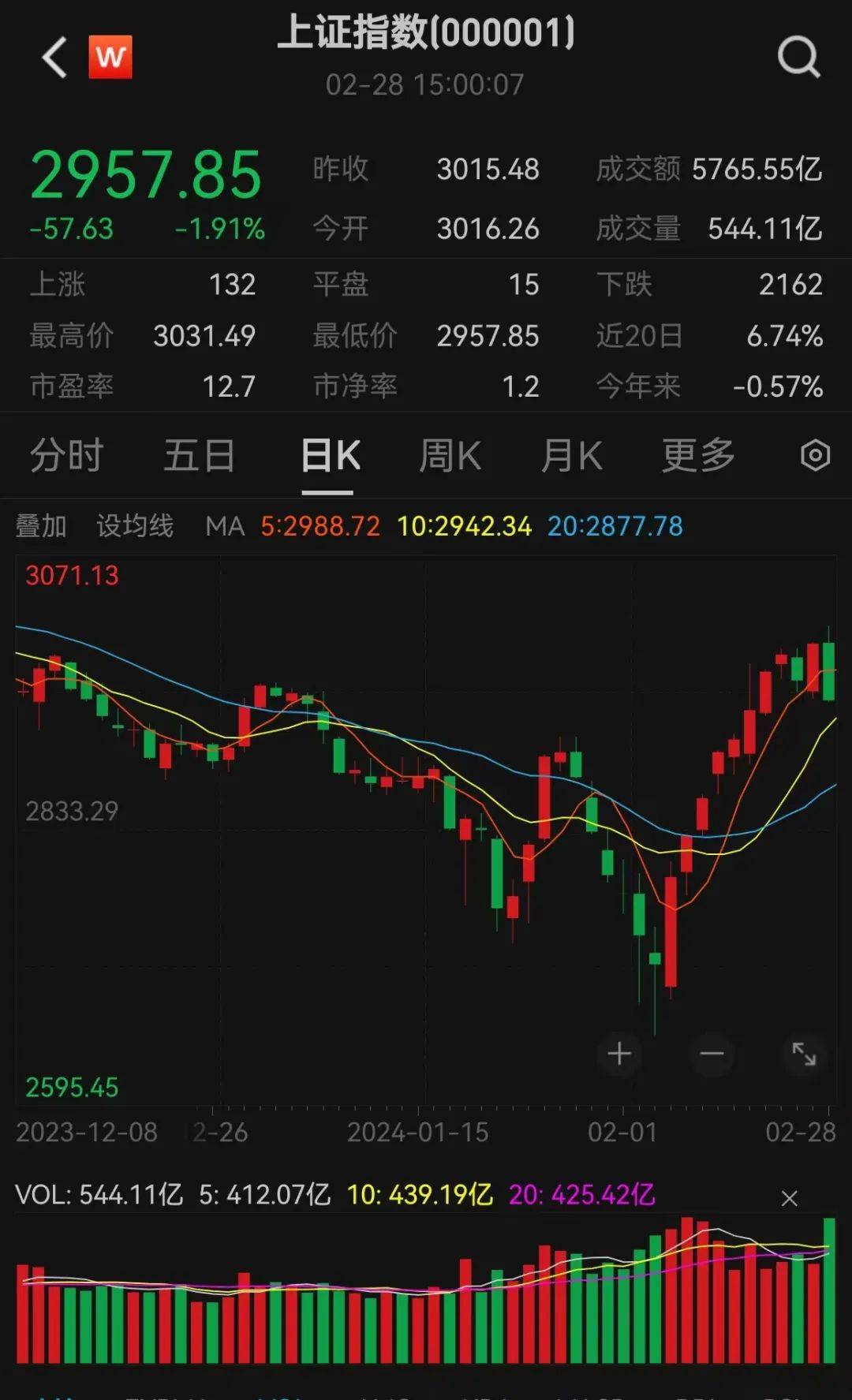This screenshot has width=852, height=1400.
Task: Tap the 叠加 overlay option
Action: point(41,526)
